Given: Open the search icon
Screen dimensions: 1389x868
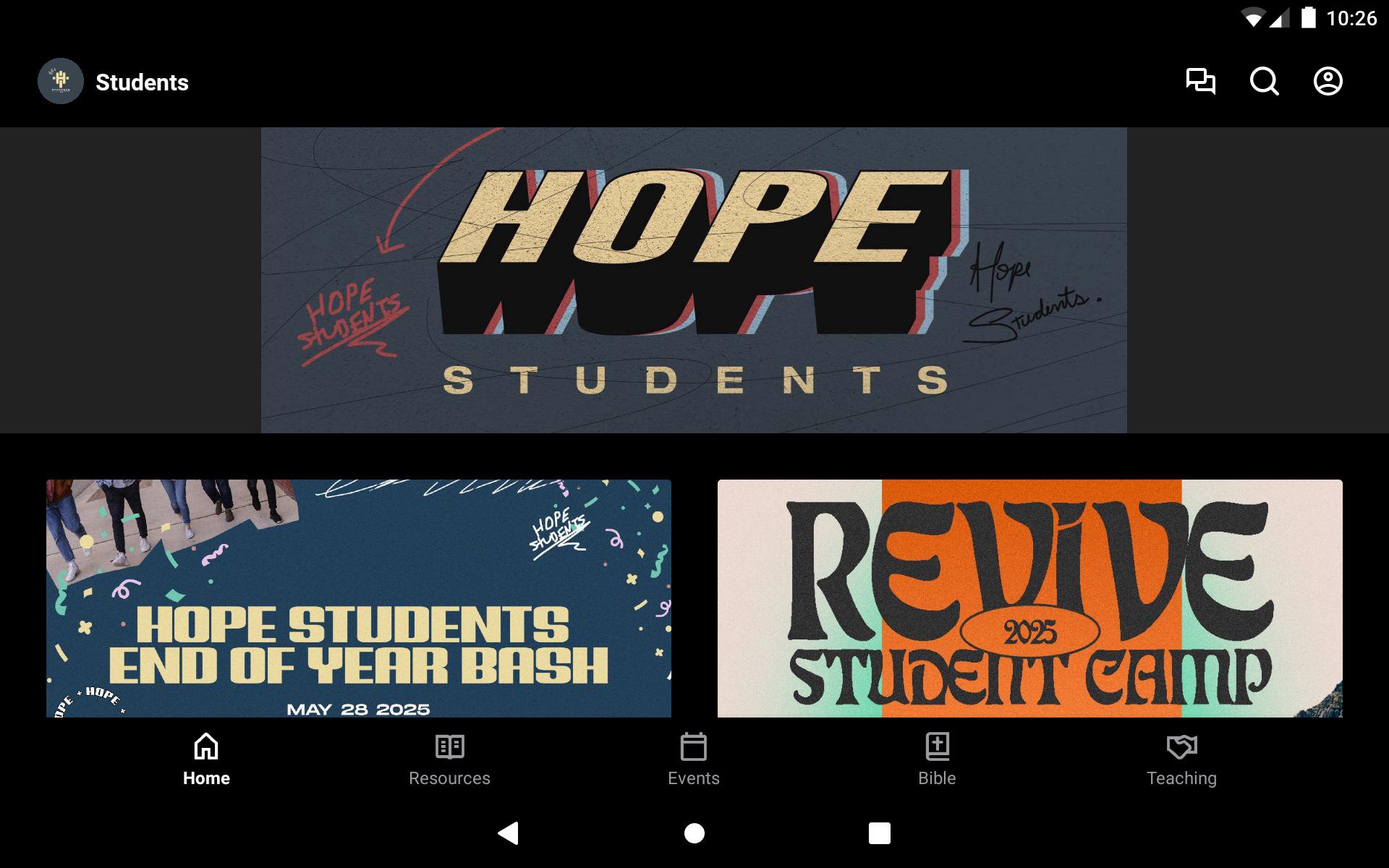Looking at the screenshot, I should point(1264,81).
